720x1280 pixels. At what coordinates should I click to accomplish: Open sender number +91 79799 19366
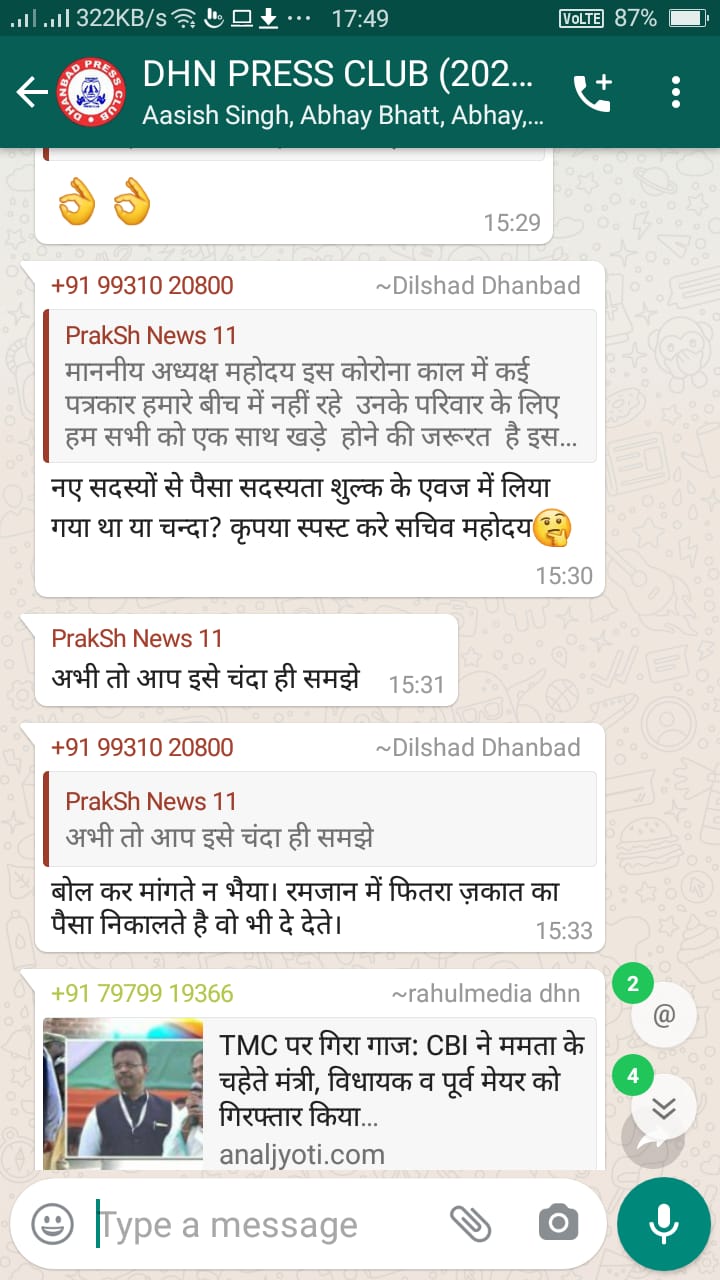[142, 993]
